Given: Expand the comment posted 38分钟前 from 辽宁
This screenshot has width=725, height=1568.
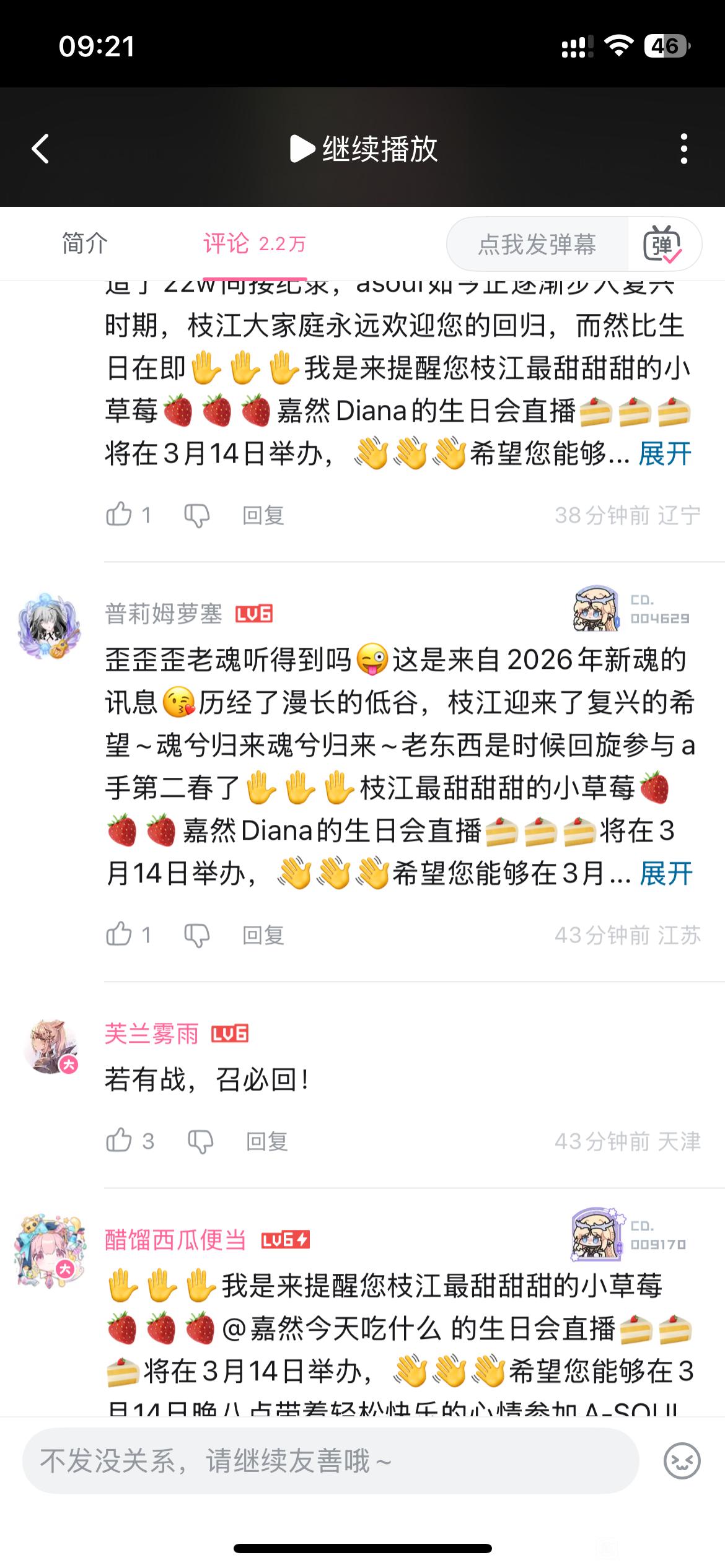Looking at the screenshot, I should (665, 454).
